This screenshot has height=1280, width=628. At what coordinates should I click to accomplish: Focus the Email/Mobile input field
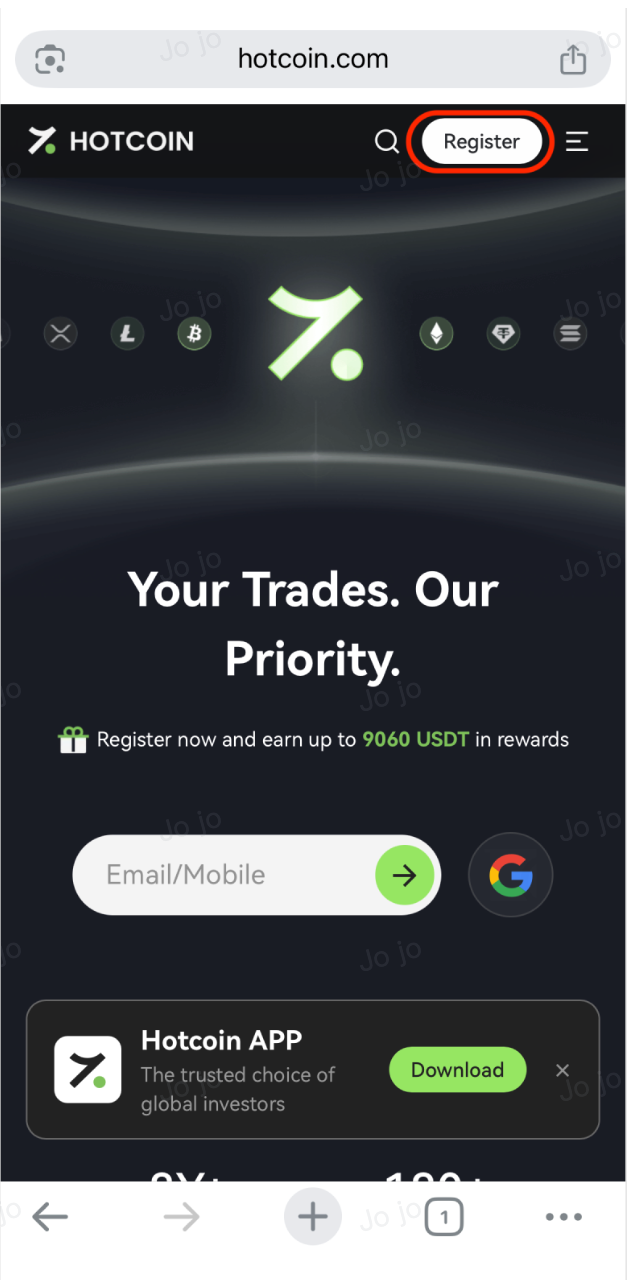[x=220, y=875]
